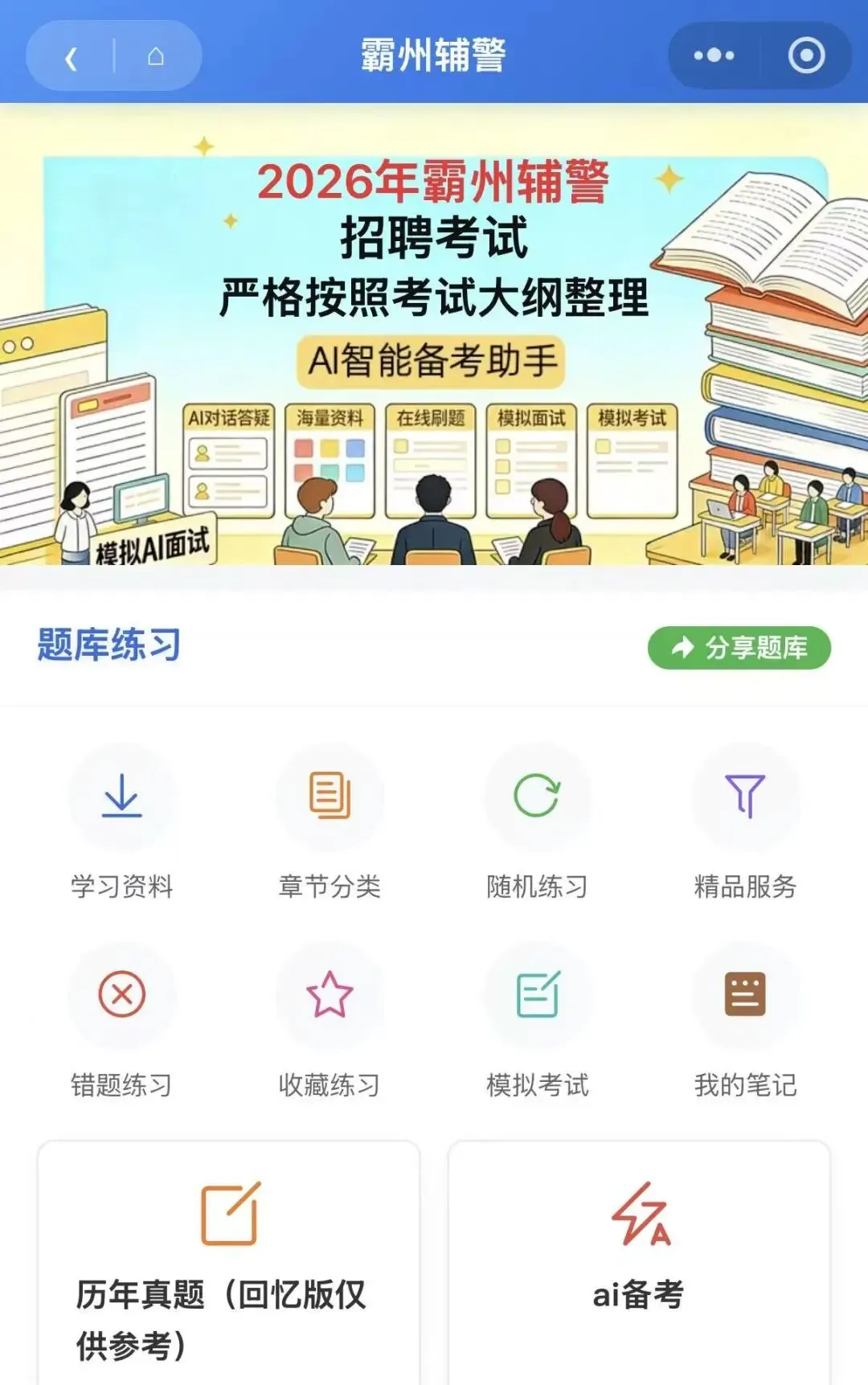Close the mini program via the circle icon
This screenshot has height=1385, width=868.
pyautogui.click(x=806, y=55)
